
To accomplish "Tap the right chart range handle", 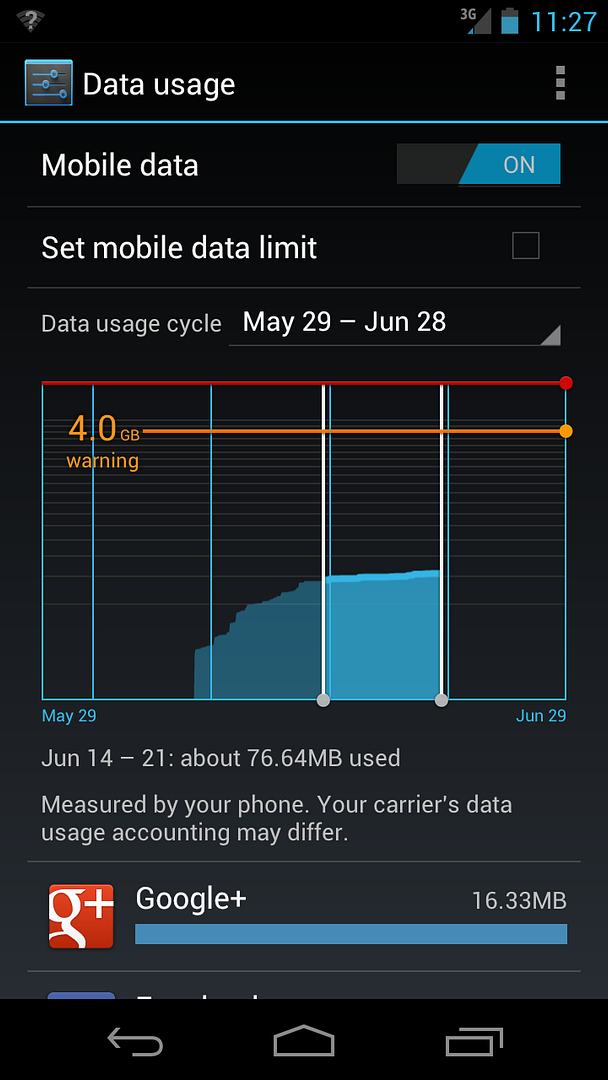I will (x=441, y=700).
